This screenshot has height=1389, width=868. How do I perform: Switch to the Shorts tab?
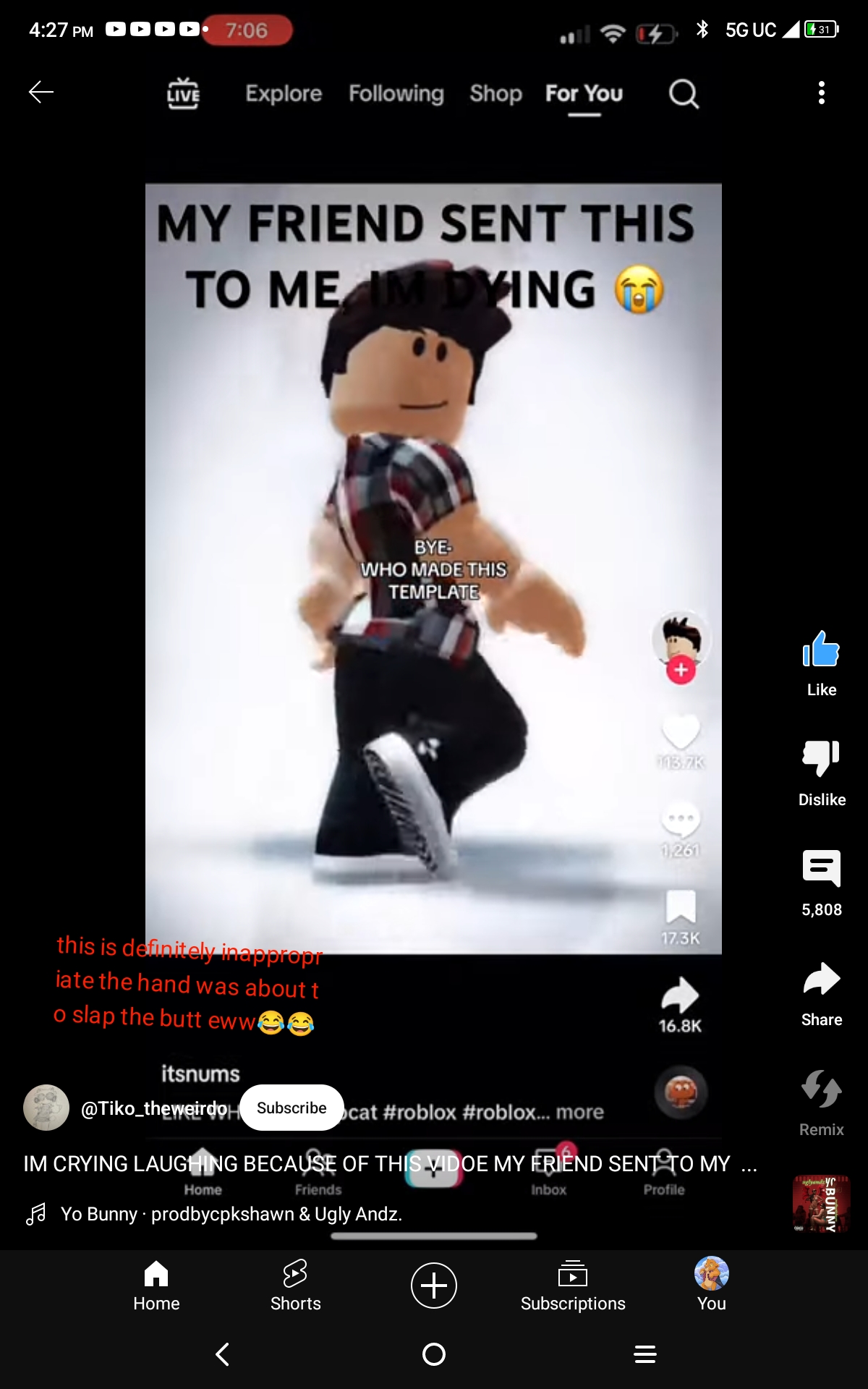(x=295, y=1286)
